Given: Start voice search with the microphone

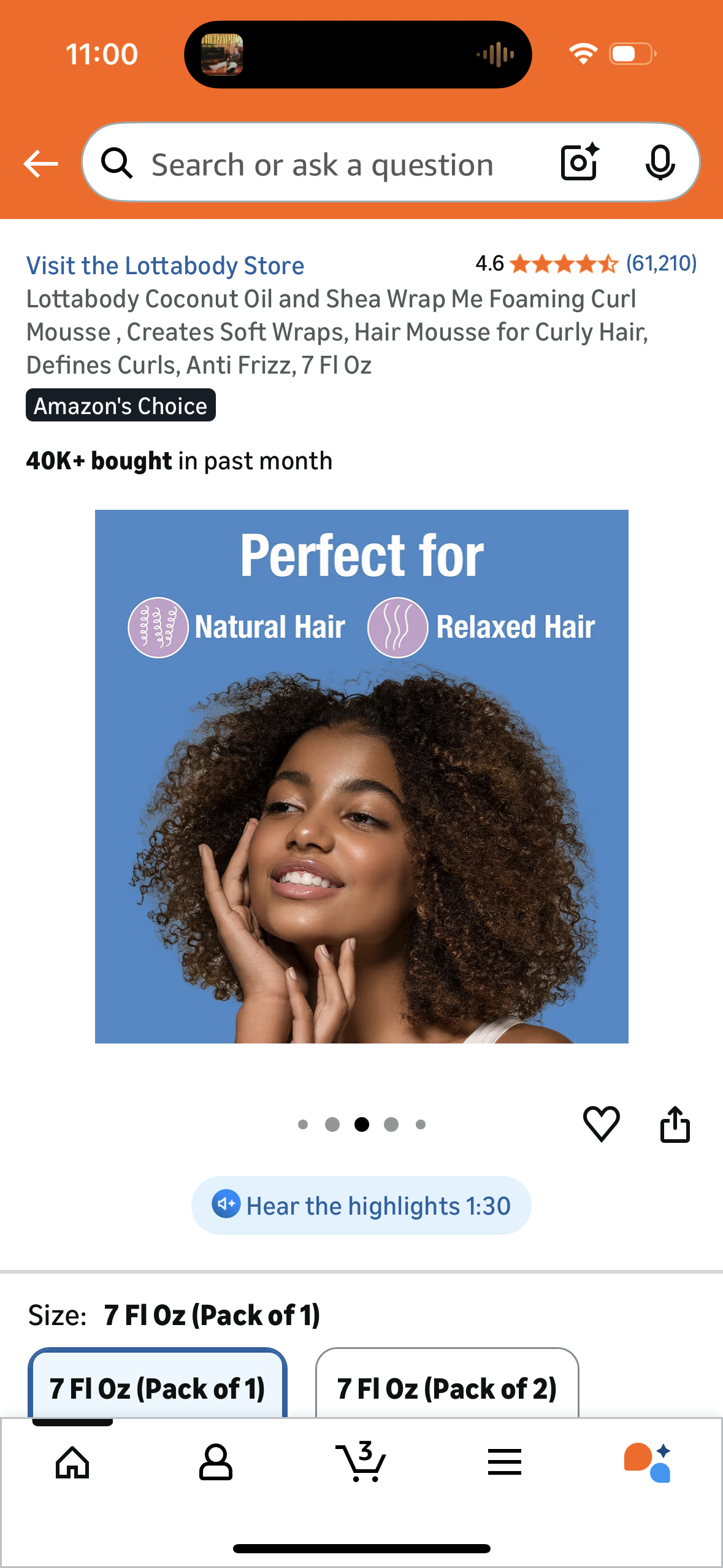Looking at the screenshot, I should tap(660, 163).
